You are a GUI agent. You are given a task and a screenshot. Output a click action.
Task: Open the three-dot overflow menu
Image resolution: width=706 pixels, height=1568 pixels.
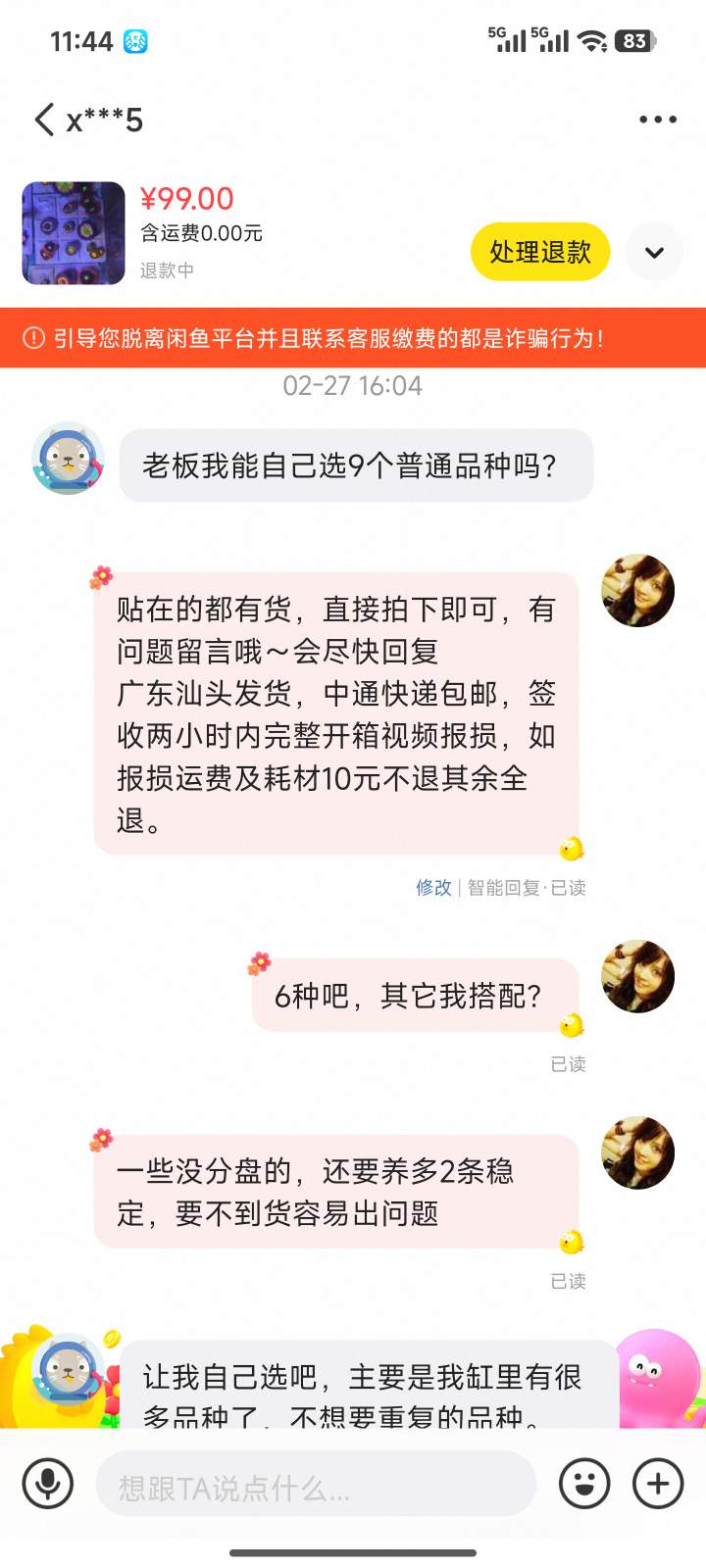tap(657, 120)
